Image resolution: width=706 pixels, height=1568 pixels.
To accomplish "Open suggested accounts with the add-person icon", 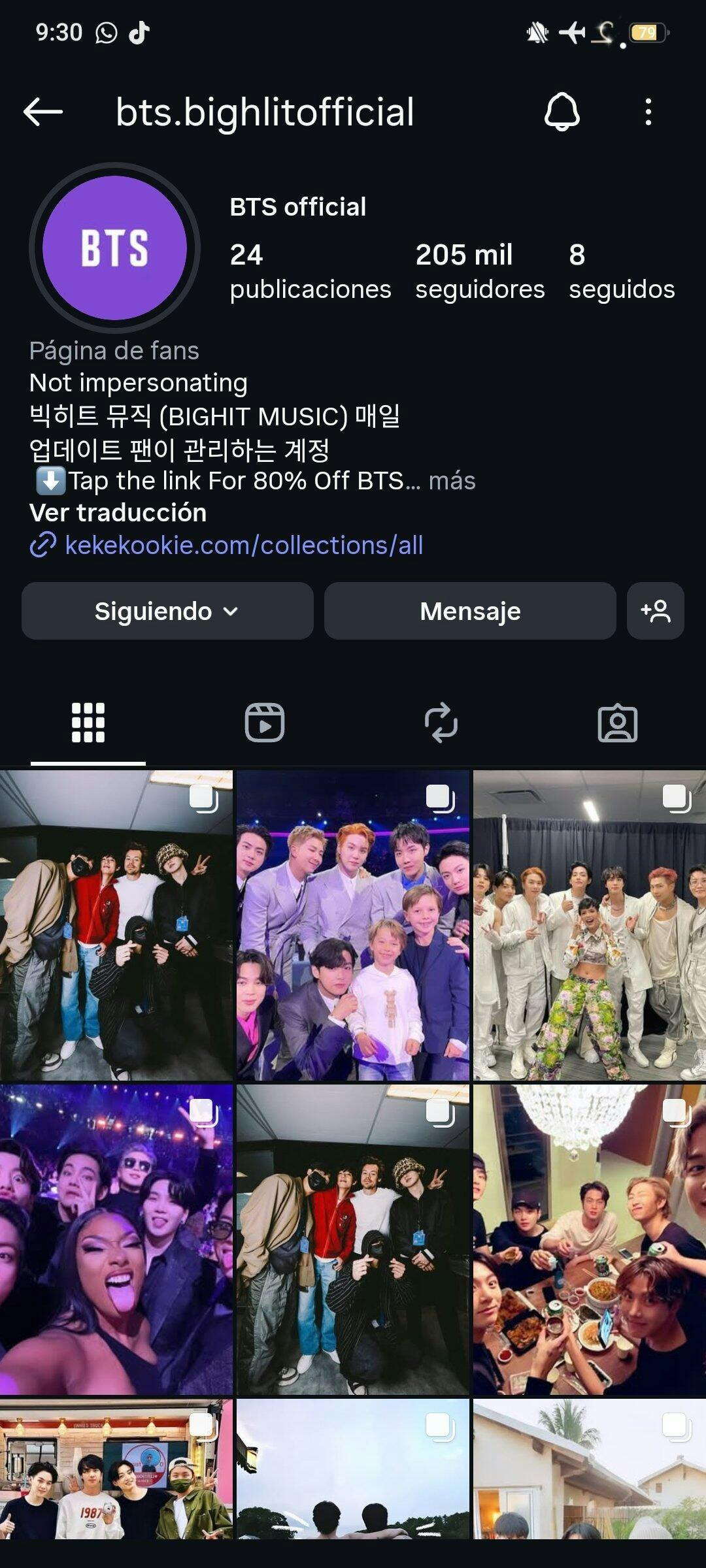I will coord(655,611).
